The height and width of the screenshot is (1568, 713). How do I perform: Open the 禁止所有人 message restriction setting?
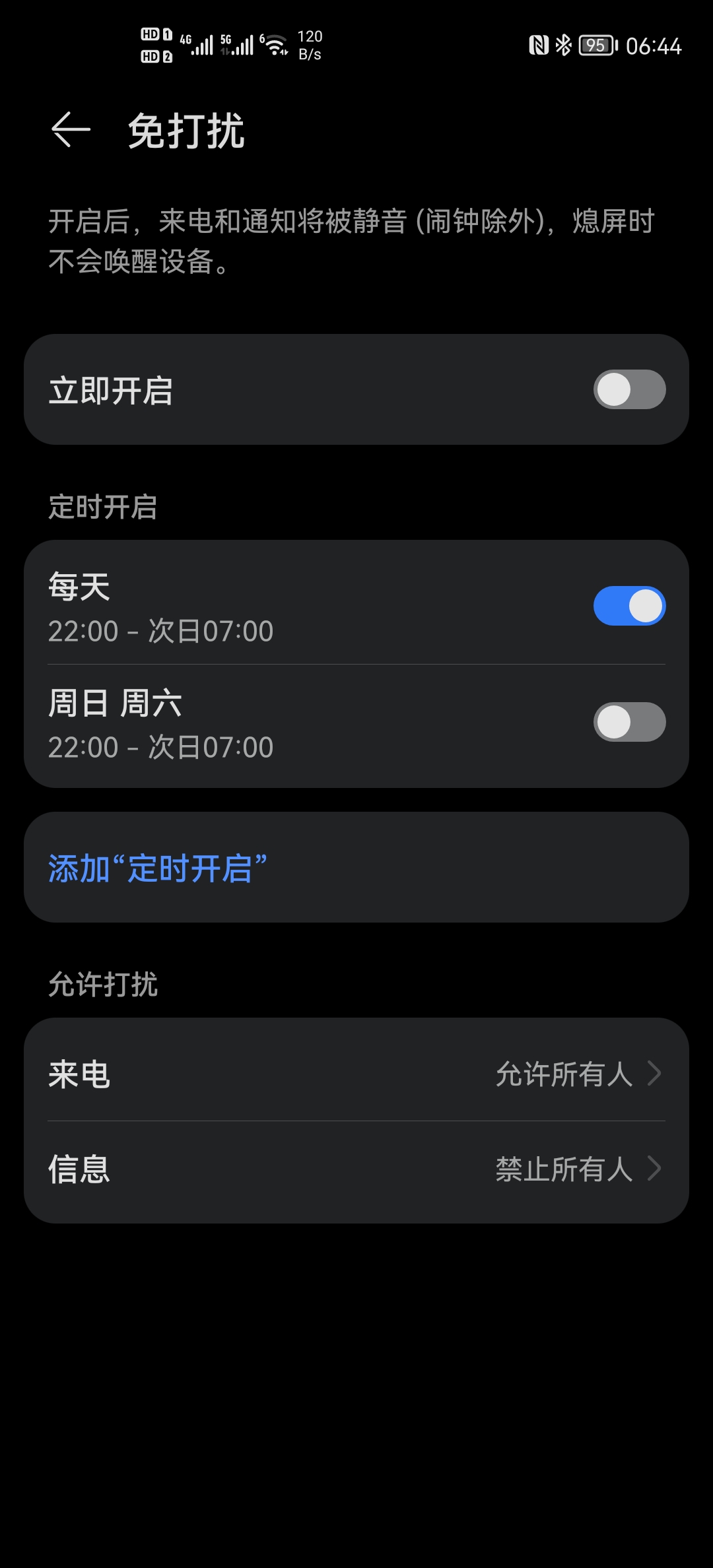(x=564, y=1168)
